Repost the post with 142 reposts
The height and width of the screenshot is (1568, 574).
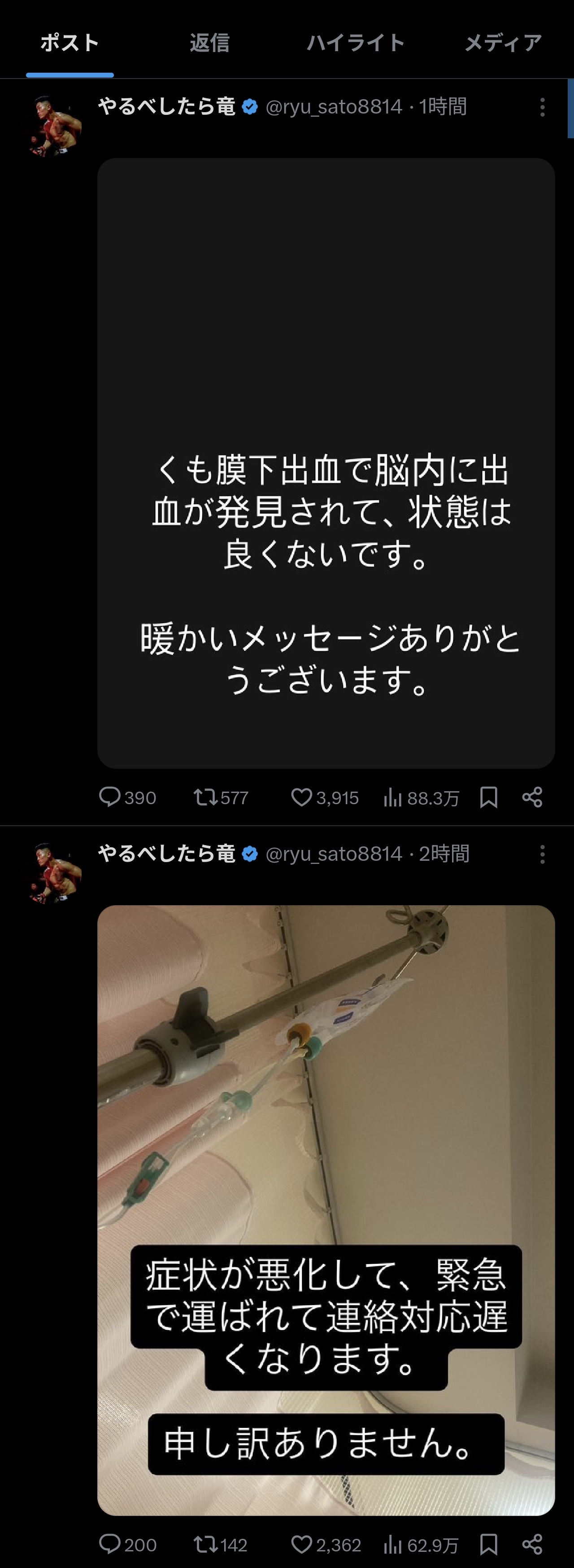click(205, 1544)
